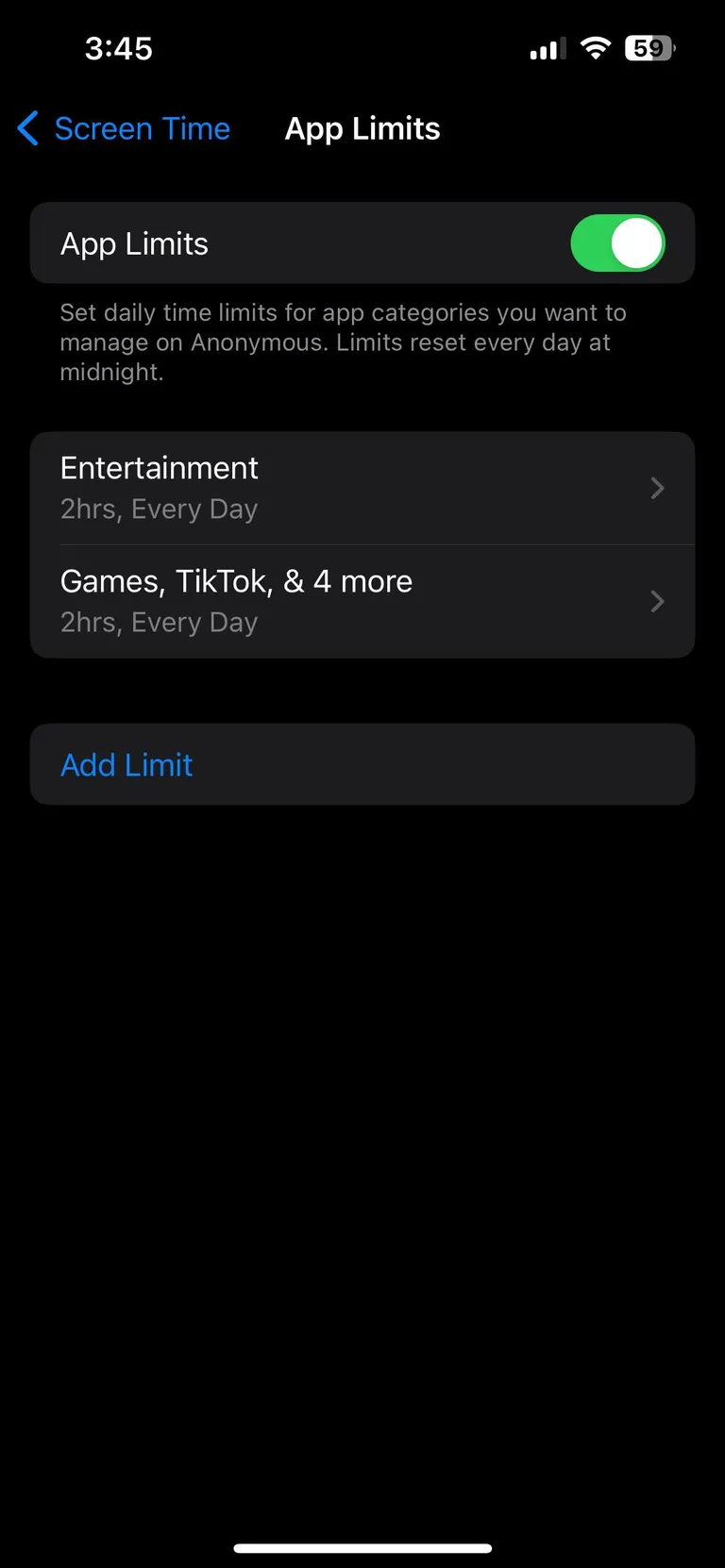725x1568 pixels.
Task: Tap the back chevron arrow icon
Action: 27,128
